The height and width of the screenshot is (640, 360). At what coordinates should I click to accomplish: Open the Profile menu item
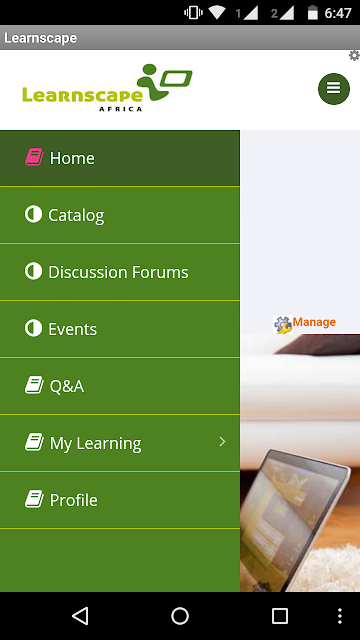[x=120, y=500]
